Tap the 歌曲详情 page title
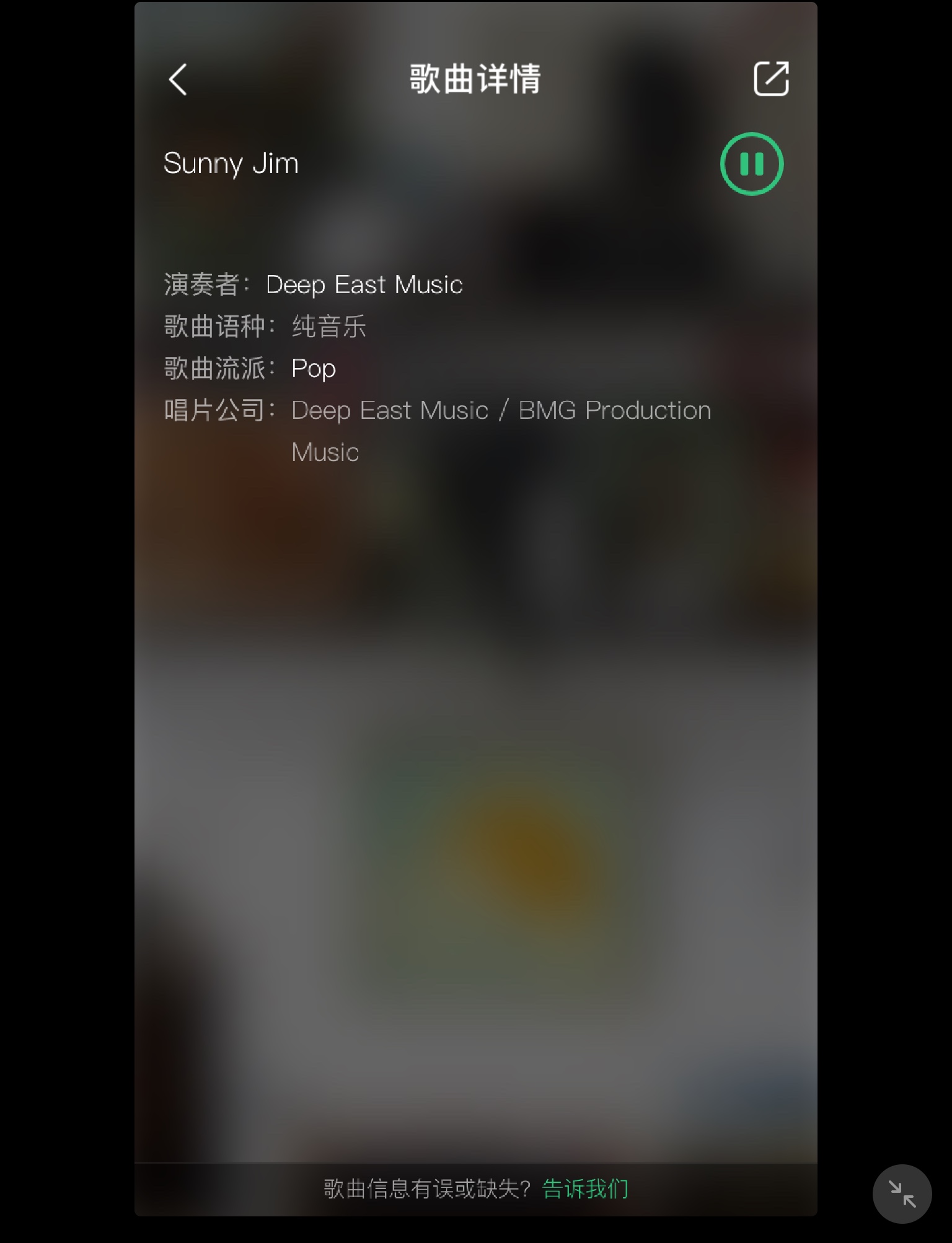The height and width of the screenshot is (1243, 952). coord(475,79)
